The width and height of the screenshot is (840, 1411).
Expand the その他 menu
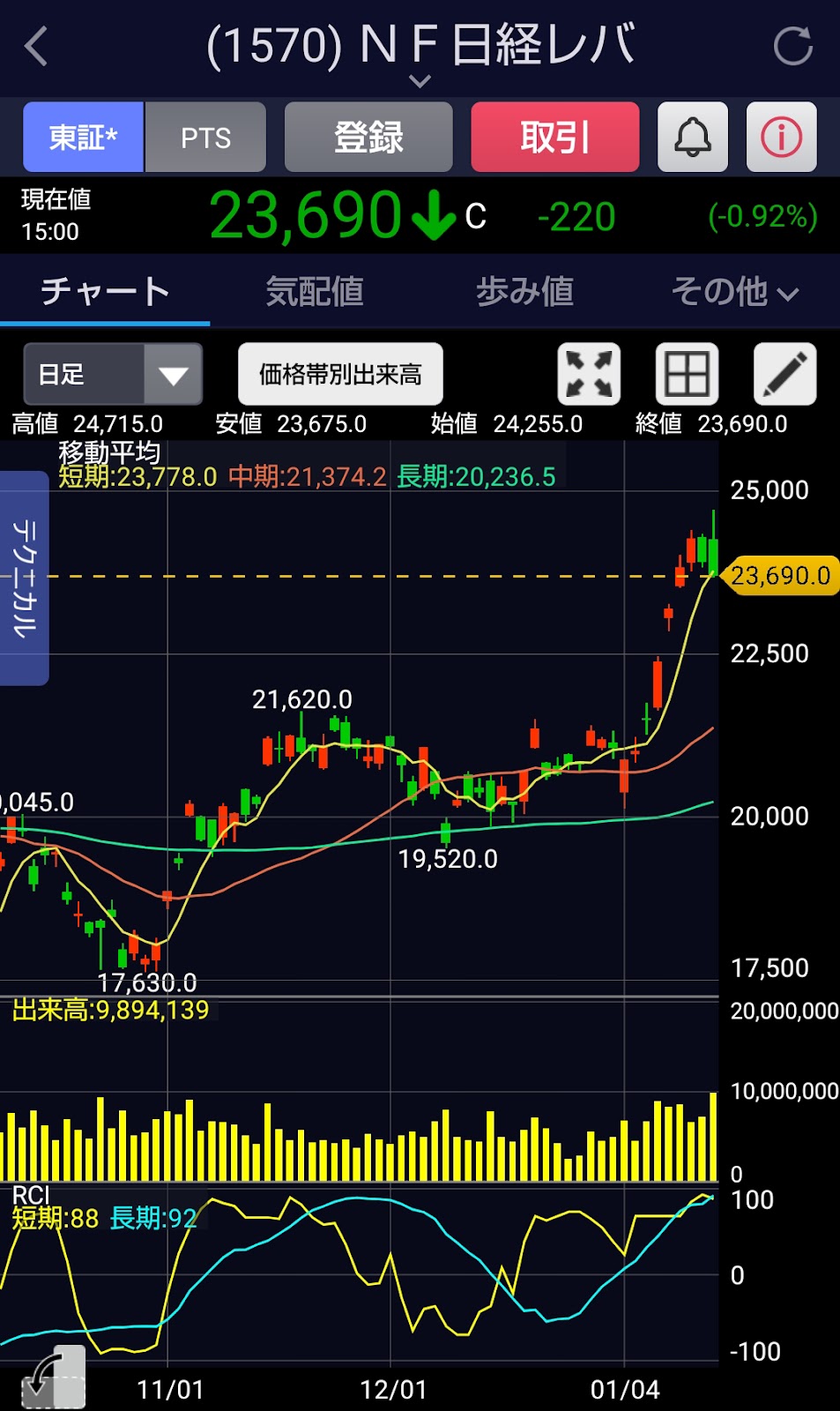point(734,291)
